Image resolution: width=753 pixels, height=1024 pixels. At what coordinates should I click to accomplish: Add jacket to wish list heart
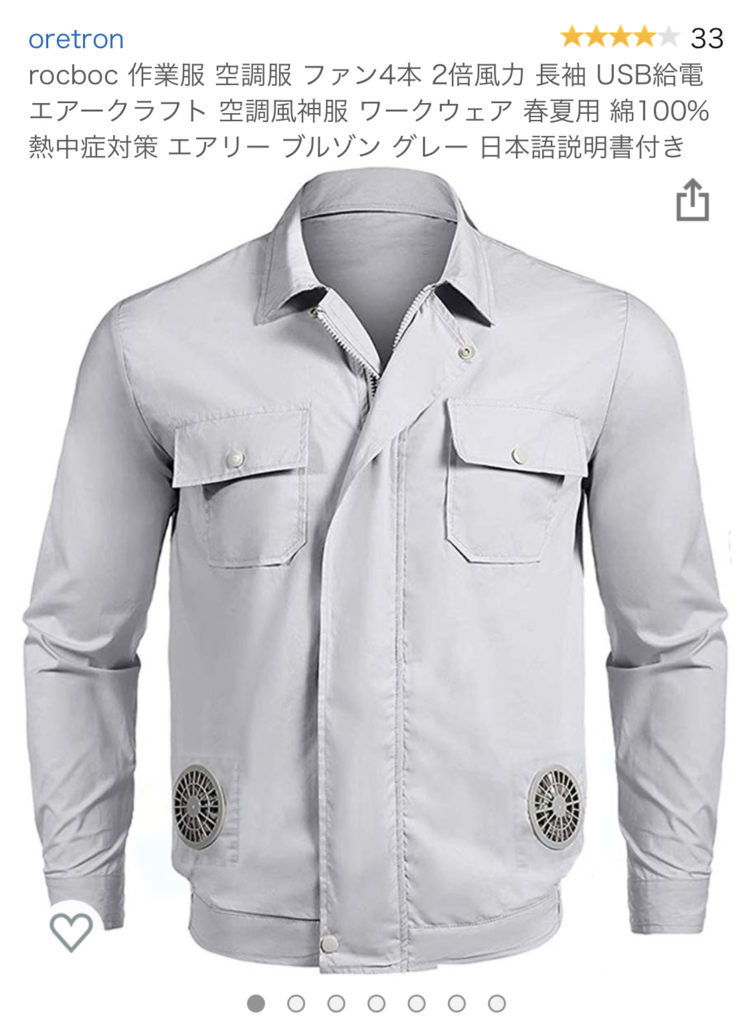coord(70,932)
